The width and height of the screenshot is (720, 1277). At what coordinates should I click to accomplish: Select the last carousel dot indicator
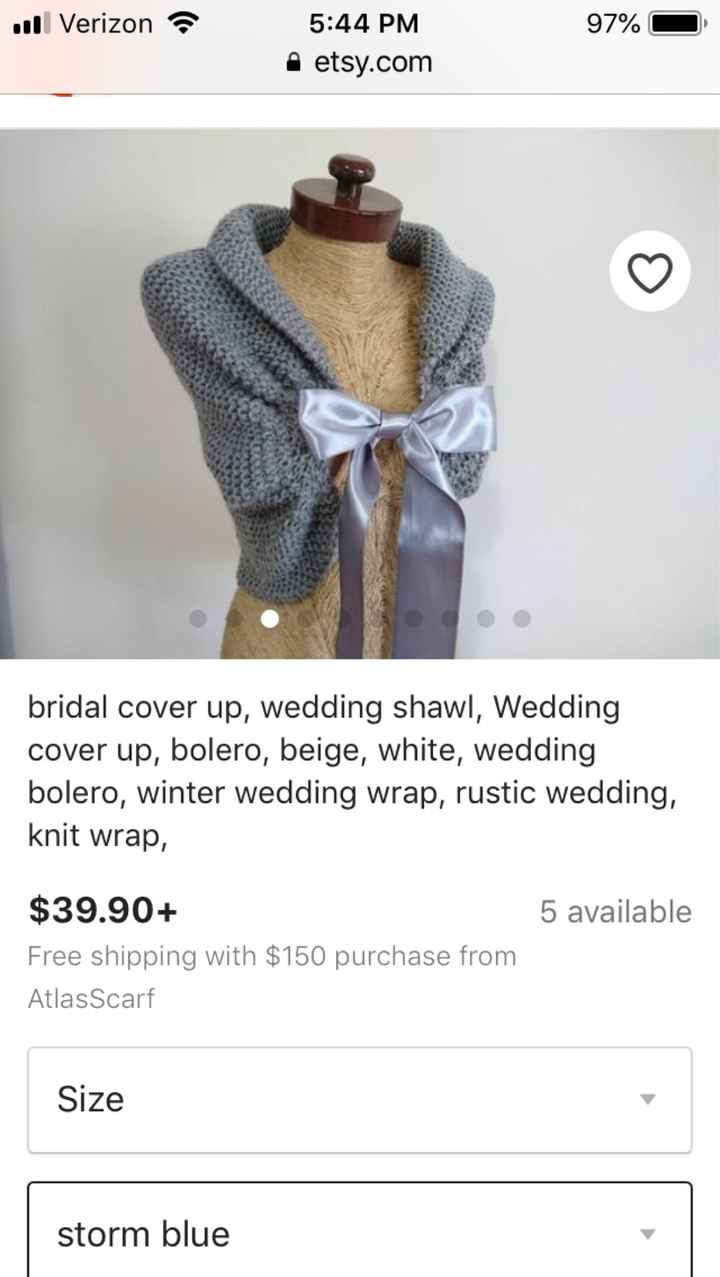click(521, 618)
